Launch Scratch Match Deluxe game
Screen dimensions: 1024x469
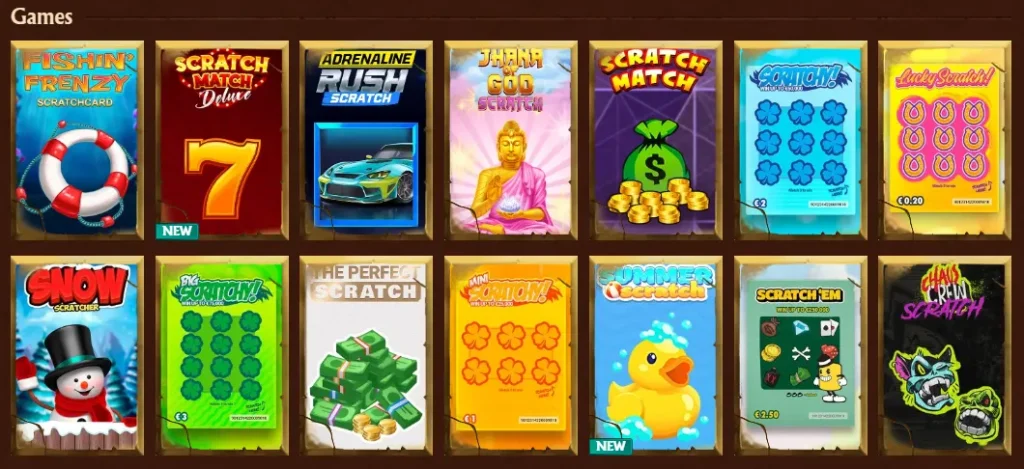click(x=221, y=141)
